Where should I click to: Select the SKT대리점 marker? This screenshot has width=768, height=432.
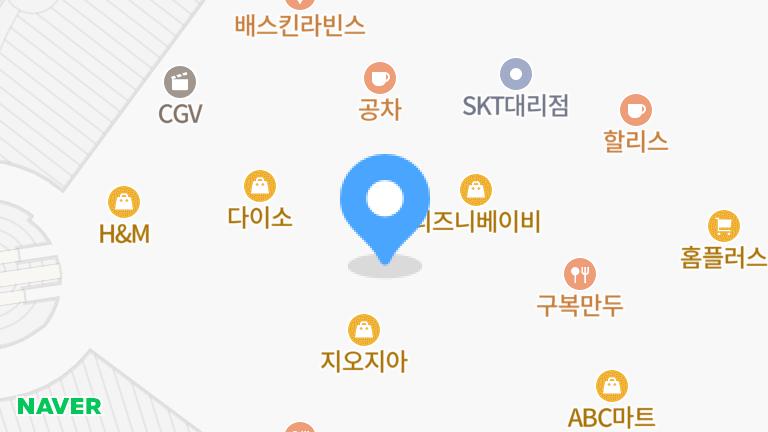(516, 74)
